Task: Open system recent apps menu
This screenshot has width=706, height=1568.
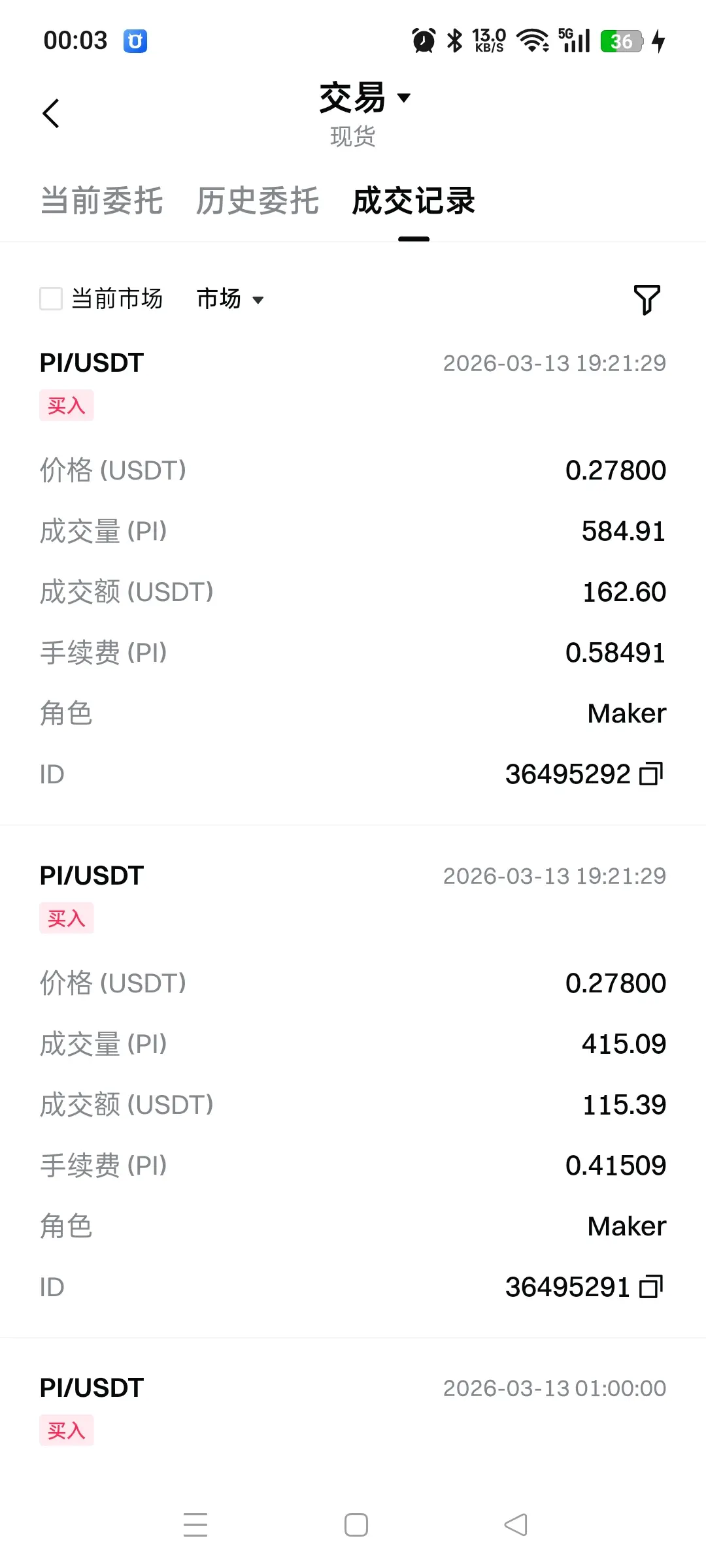Action: click(x=195, y=1525)
